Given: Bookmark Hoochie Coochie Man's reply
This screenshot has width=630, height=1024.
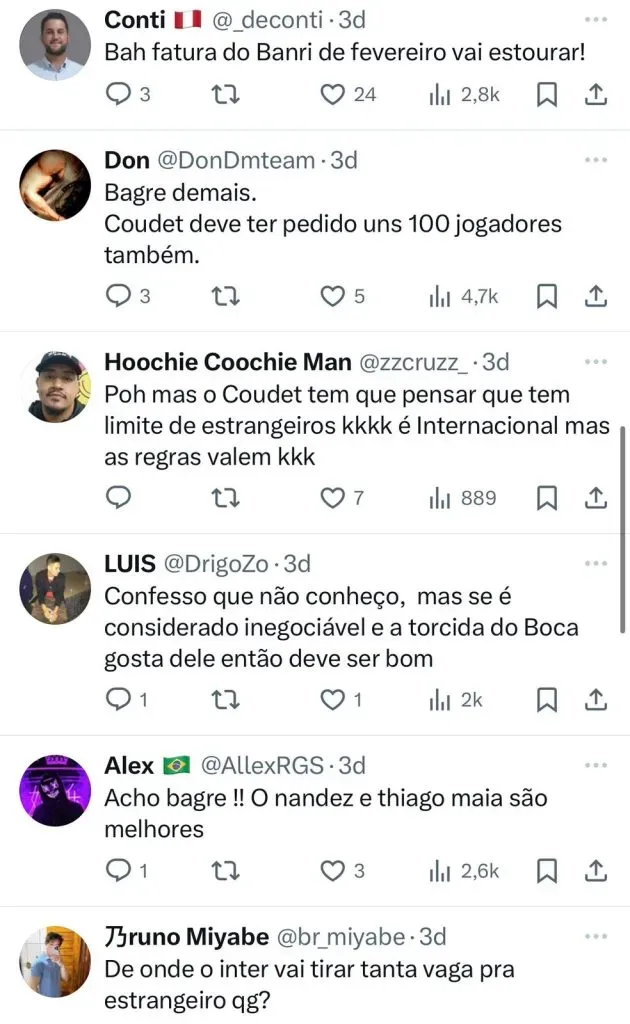Looking at the screenshot, I should pyautogui.click(x=547, y=497).
